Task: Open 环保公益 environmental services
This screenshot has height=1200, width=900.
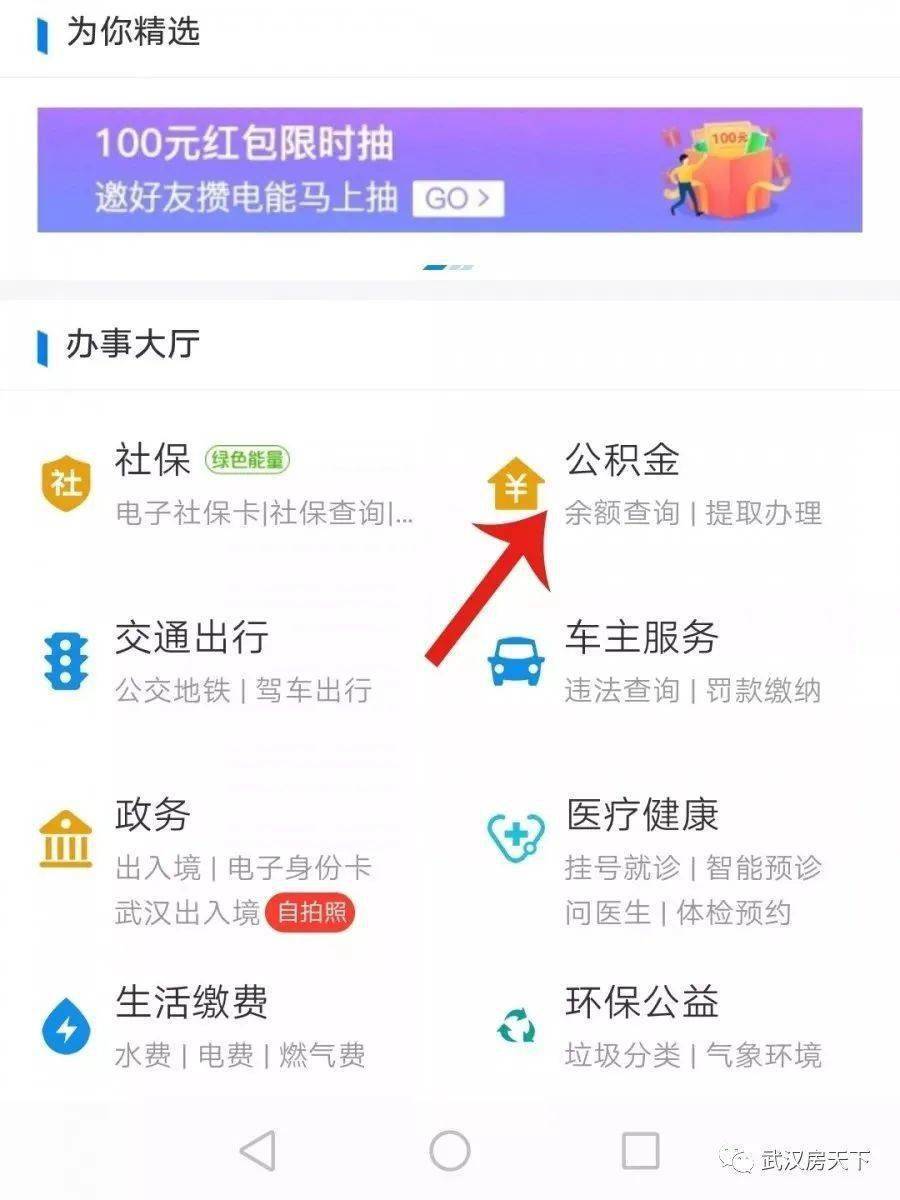Action: [641, 1002]
